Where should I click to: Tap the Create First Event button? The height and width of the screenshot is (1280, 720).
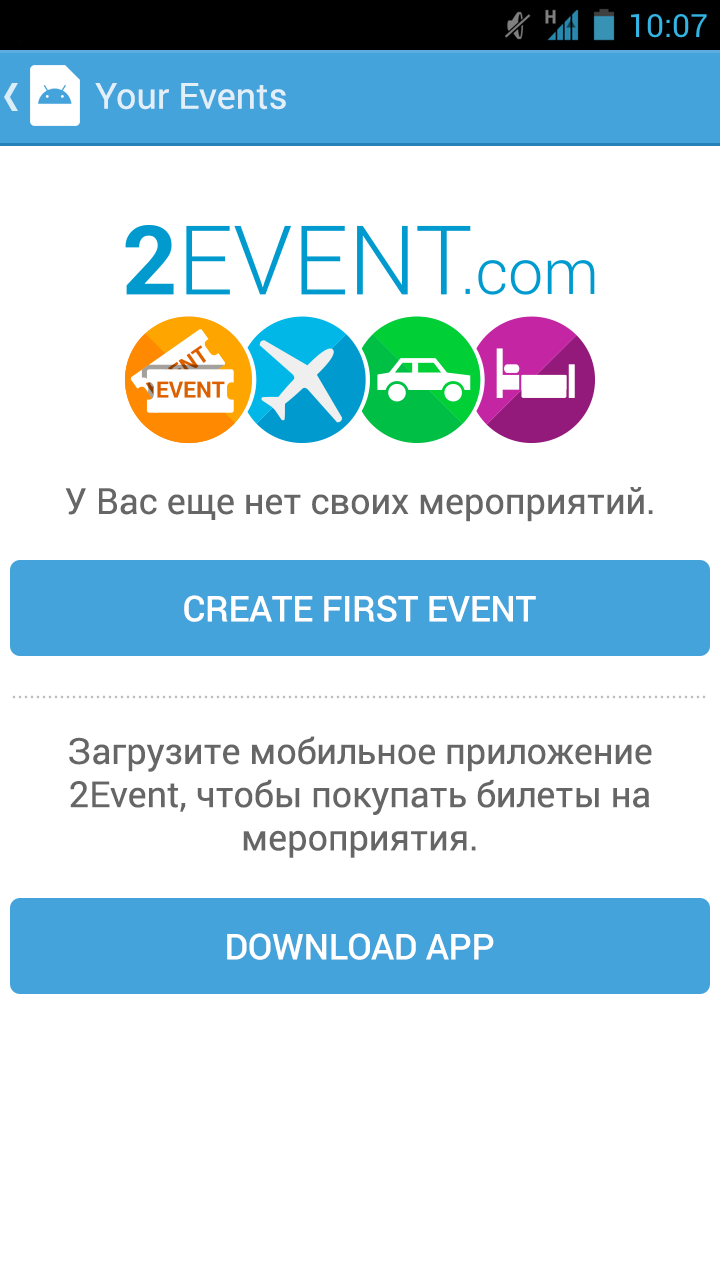point(360,608)
